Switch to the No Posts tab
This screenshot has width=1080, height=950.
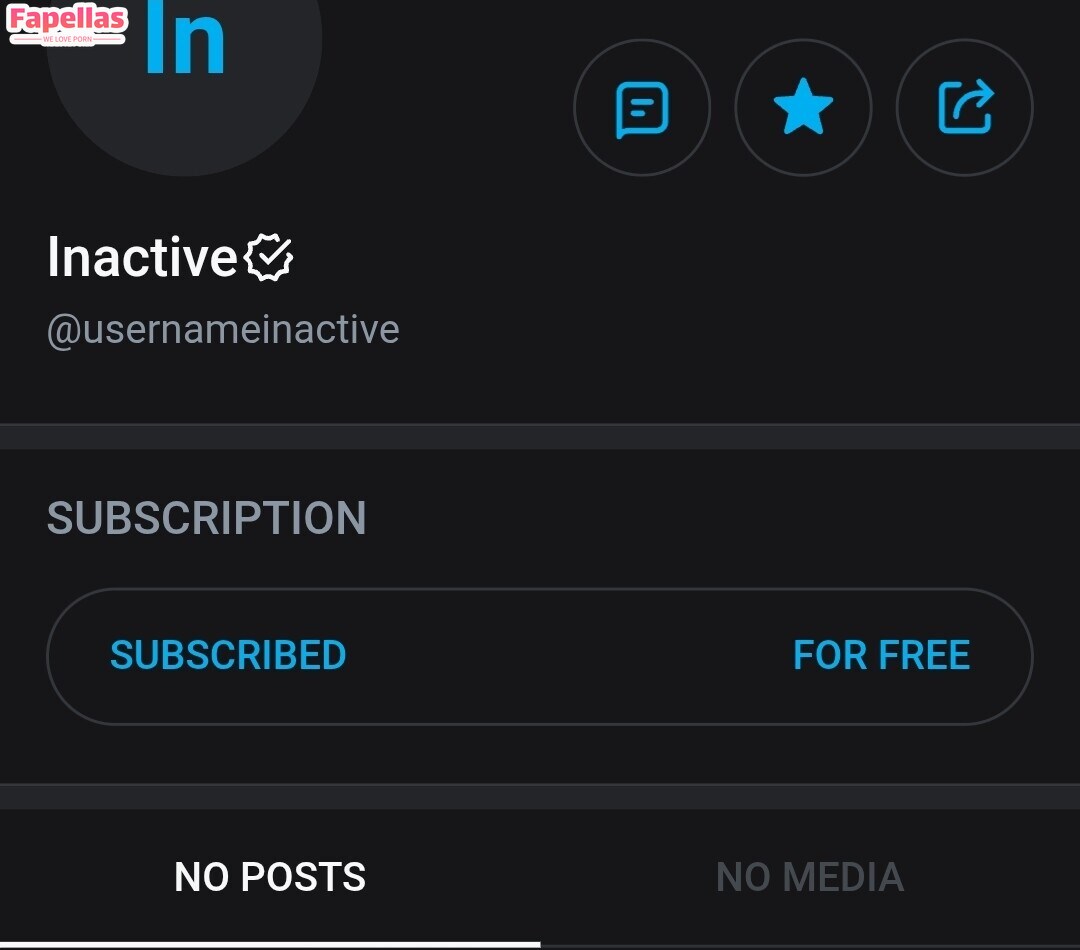click(x=270, y=877)
